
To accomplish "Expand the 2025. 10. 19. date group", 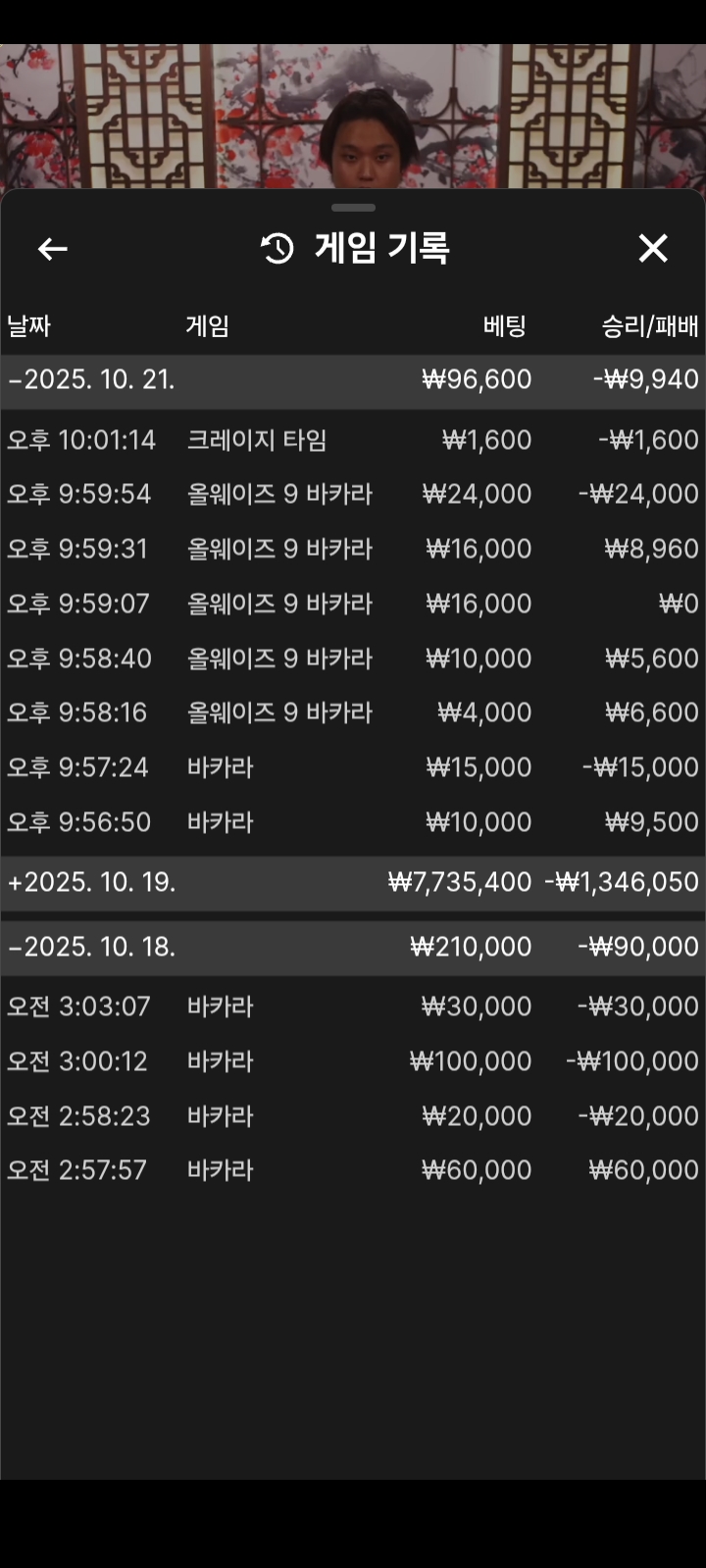I will coord(91,882).
